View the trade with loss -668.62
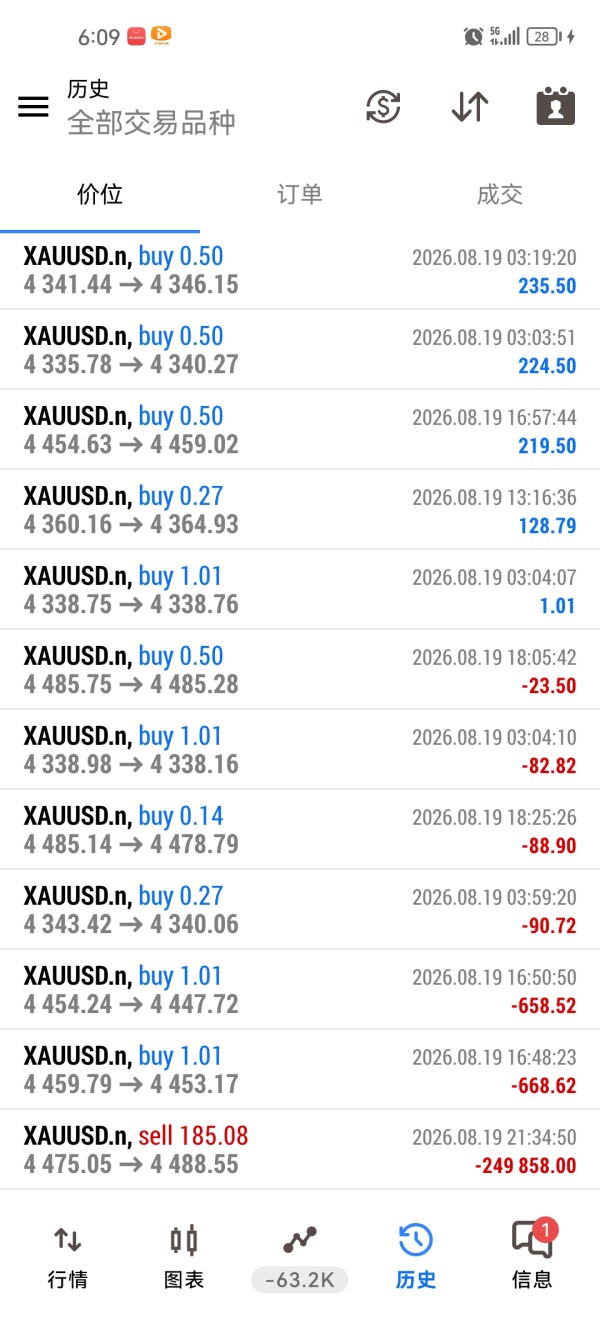The height and width of the screenshot is (1333, 600). tap(300, 1070)
